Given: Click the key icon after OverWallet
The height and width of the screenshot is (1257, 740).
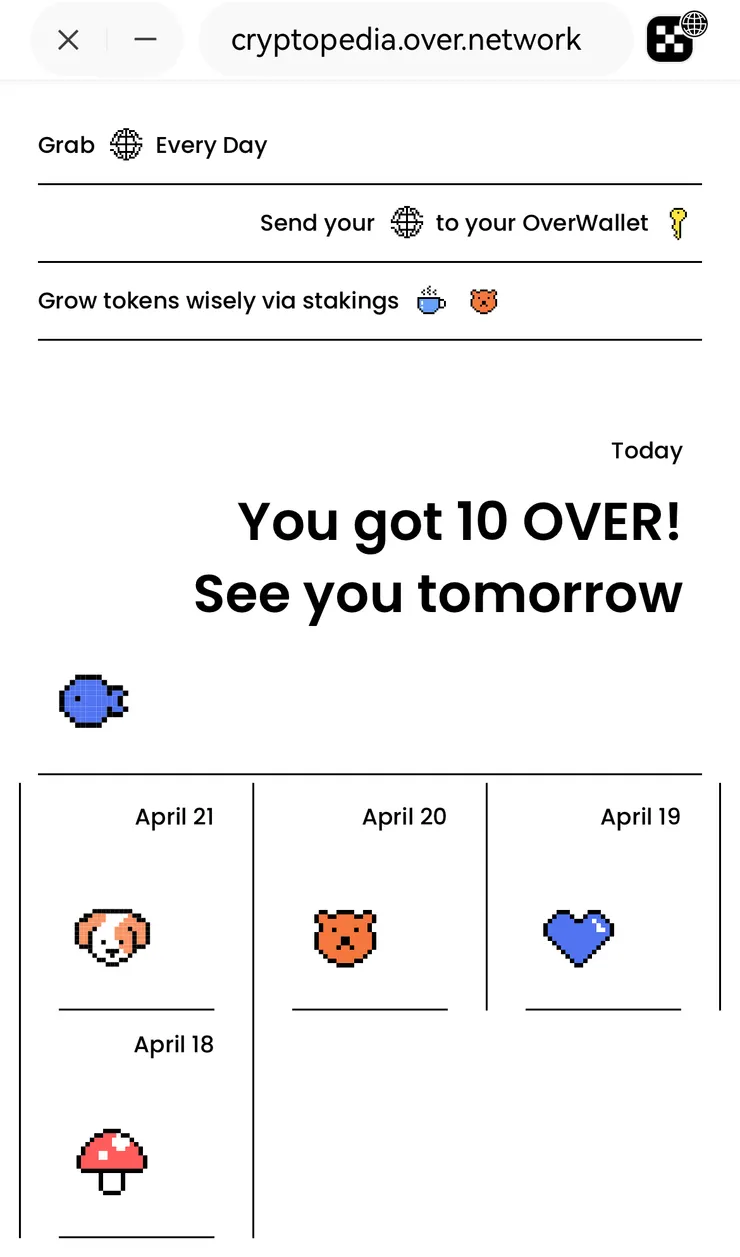Looking at the screenshot, I should coord(679,222).
